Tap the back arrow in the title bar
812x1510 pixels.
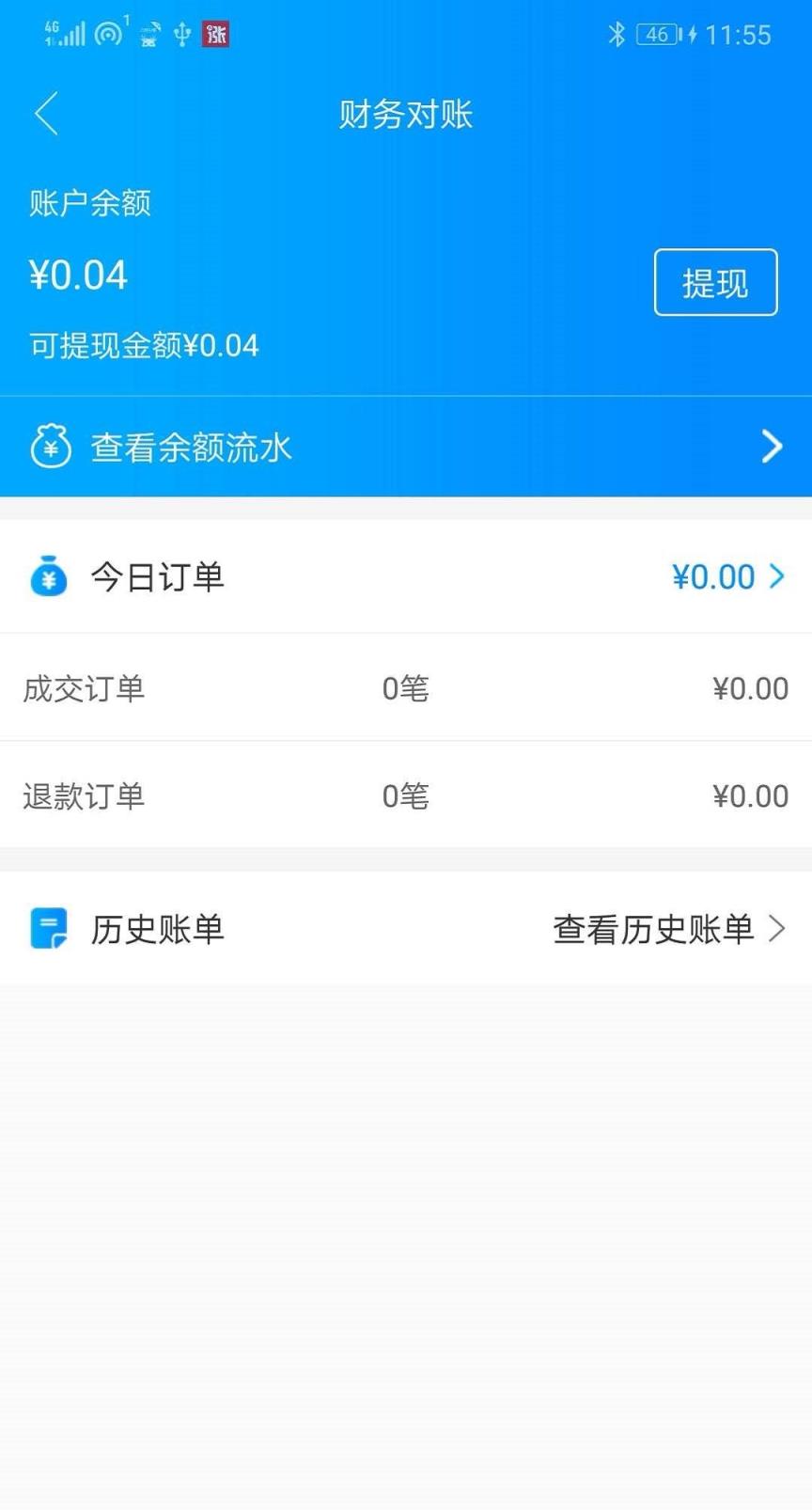[x=46, y=112]
